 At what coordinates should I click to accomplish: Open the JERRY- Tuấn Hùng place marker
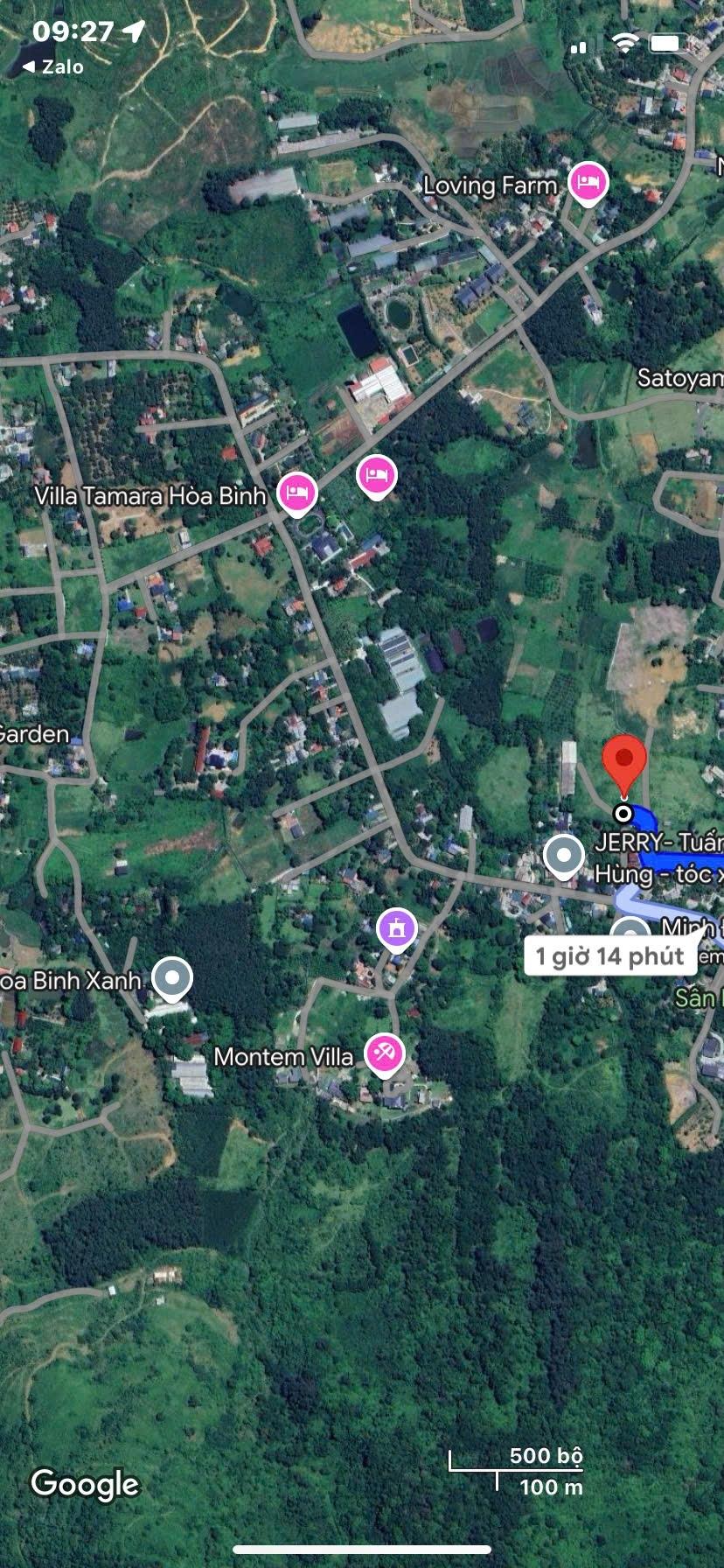(x=563, y=856)
